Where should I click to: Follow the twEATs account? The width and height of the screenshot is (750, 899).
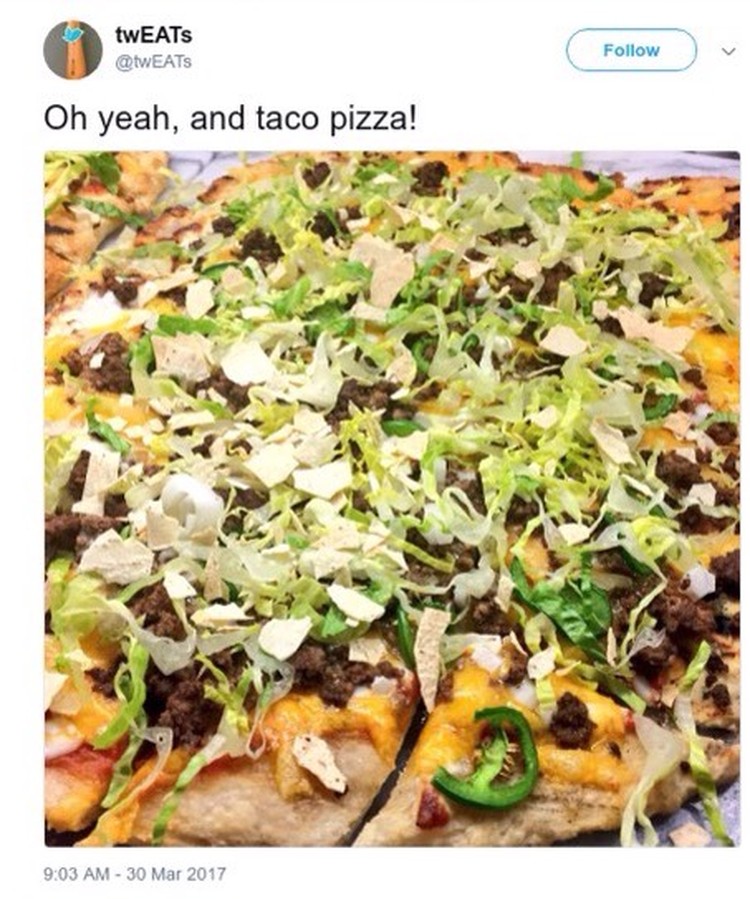(x=631, y=50)
